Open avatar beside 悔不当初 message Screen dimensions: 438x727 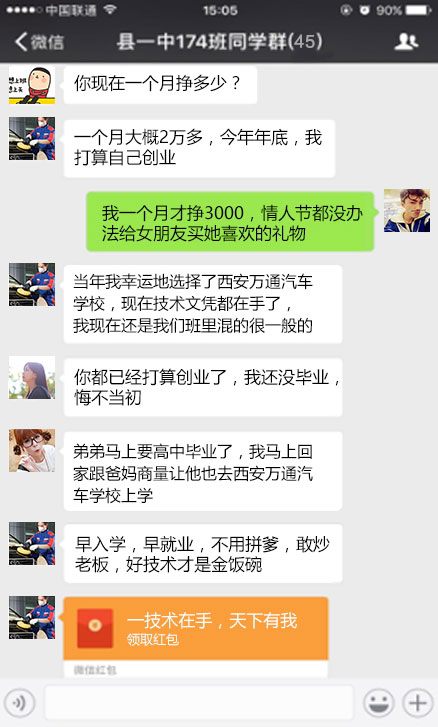pyautogui.click(x=32, y=378)
